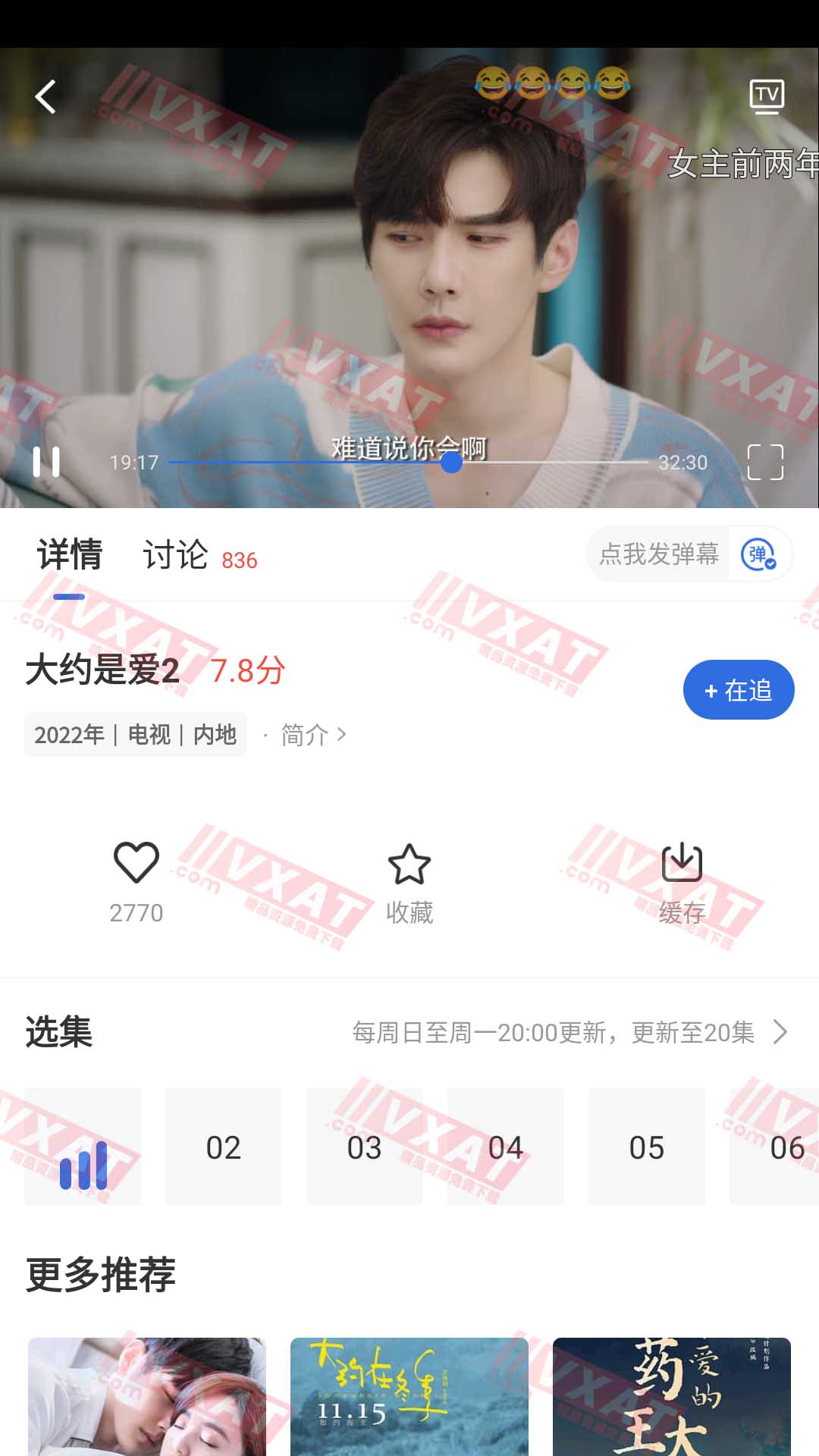Image resolution: width=819 pixels, height=1456 pixels.
Task: Toggle the danmaku 弹 switch
Action: tap(759, 554)
